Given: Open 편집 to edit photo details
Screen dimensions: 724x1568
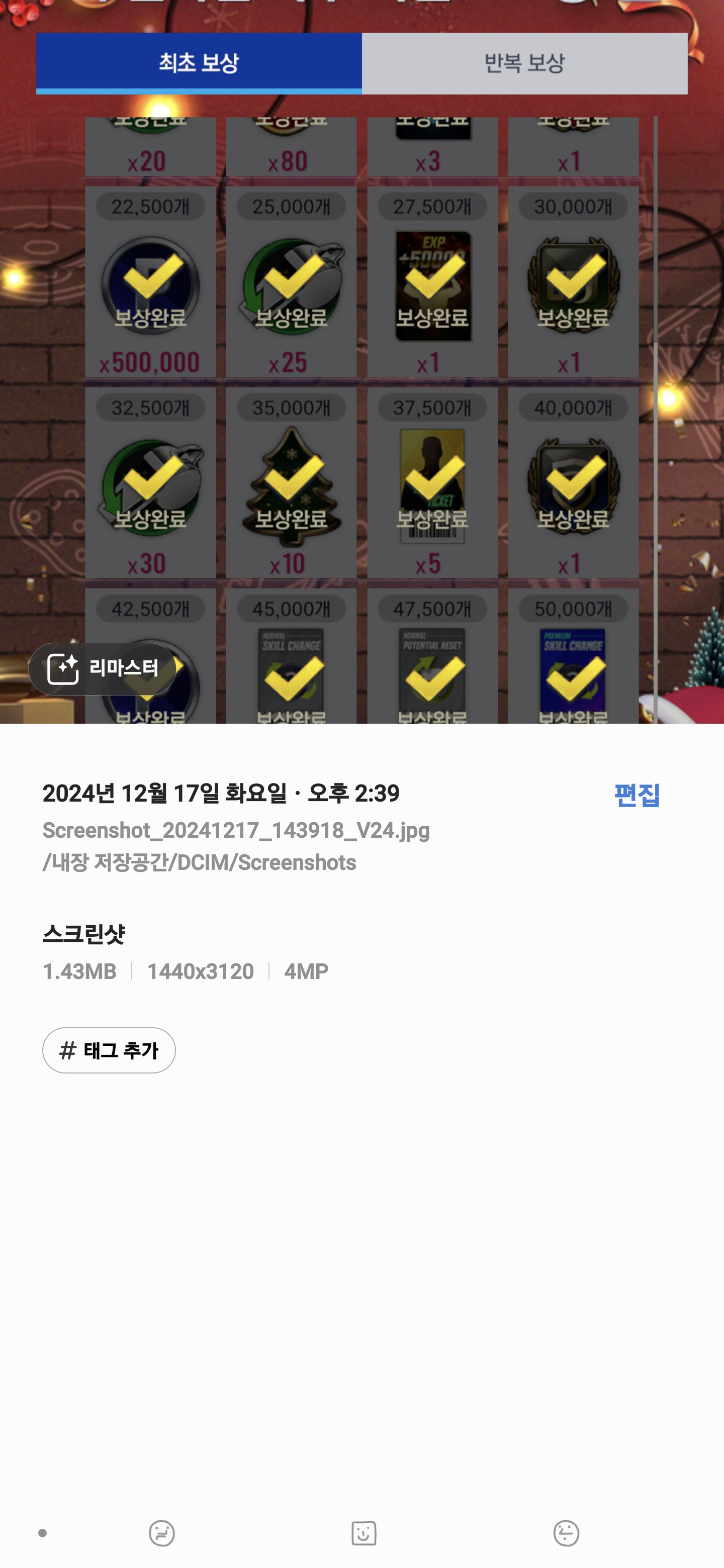Looking at the screenshot, I should 637,795.
